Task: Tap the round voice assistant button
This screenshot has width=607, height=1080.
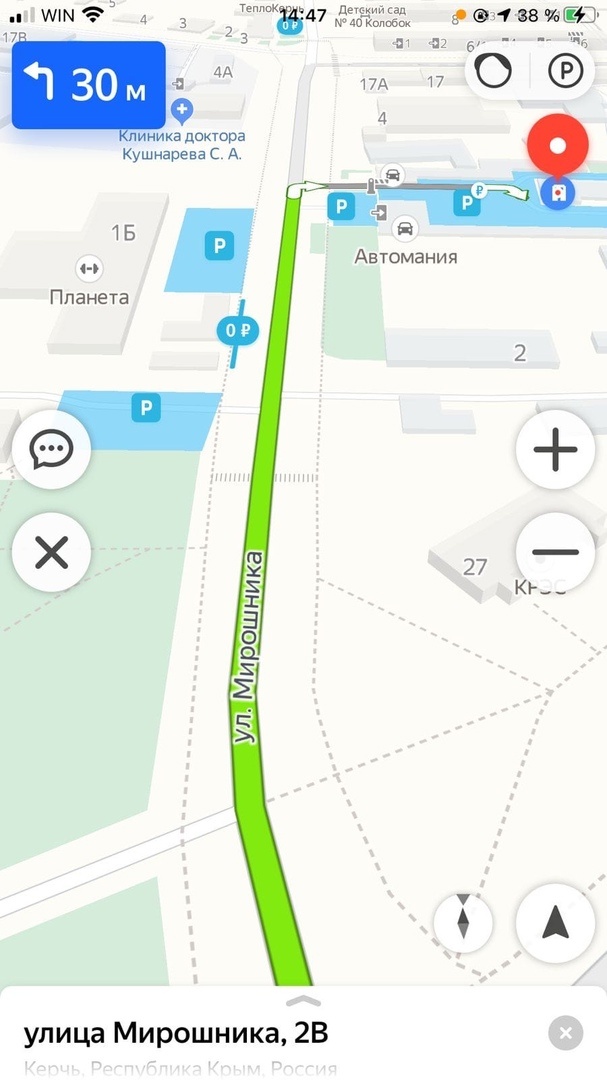Action: pyautogui.click(x=493, y=71)
